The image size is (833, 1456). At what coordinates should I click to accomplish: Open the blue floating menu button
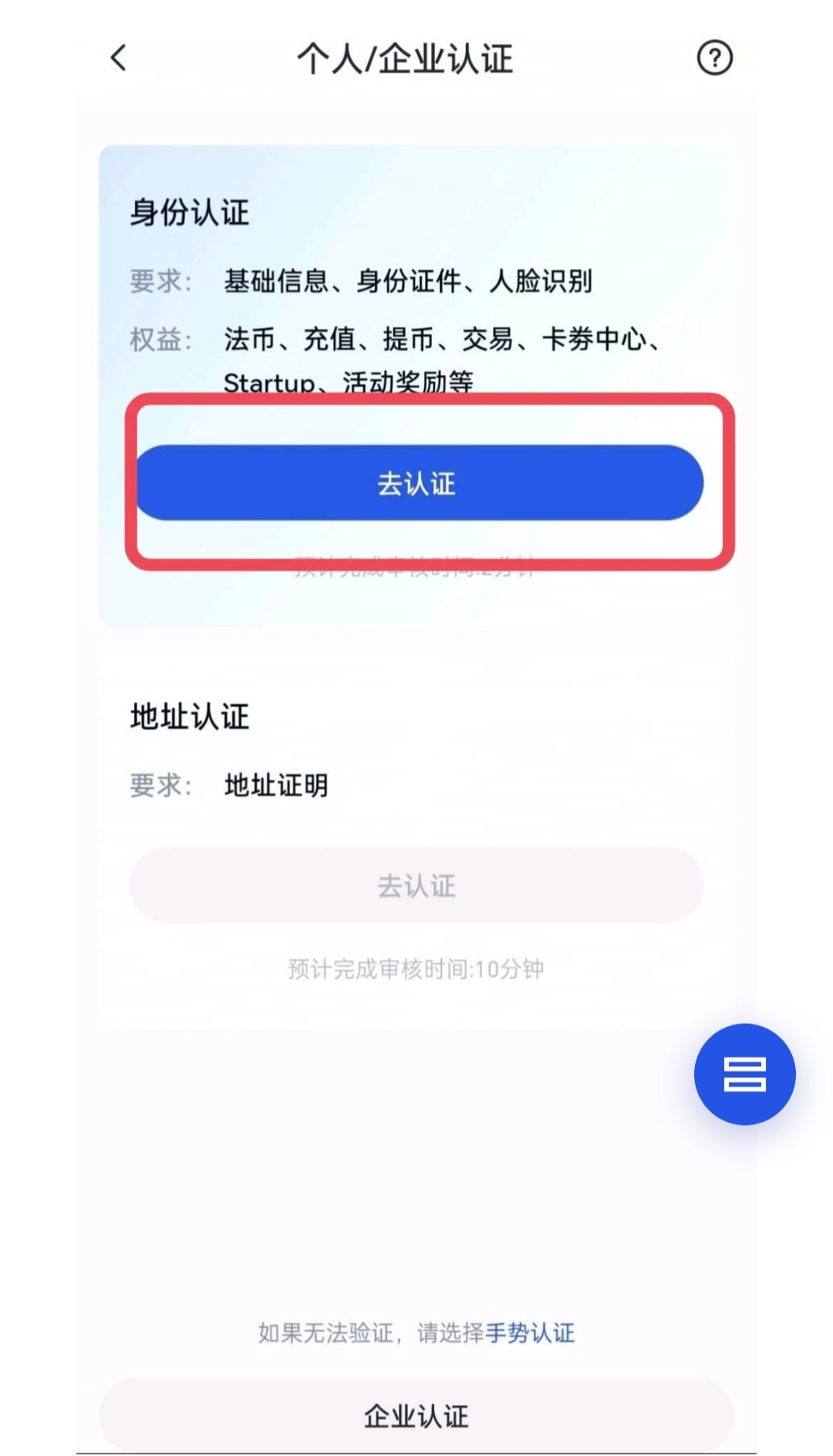pos(744,1073)
